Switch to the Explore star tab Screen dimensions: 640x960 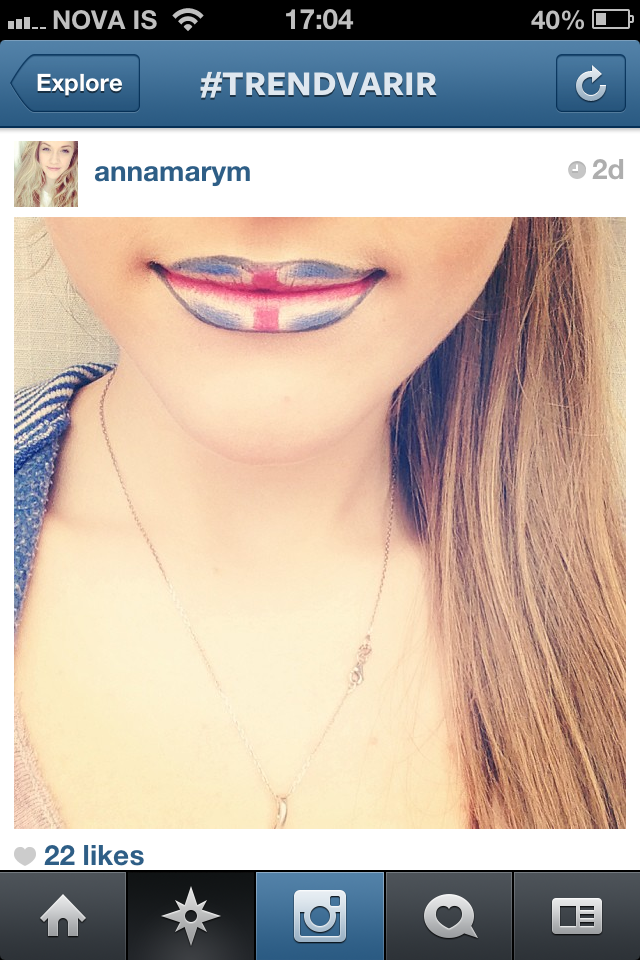pos(191,916)
